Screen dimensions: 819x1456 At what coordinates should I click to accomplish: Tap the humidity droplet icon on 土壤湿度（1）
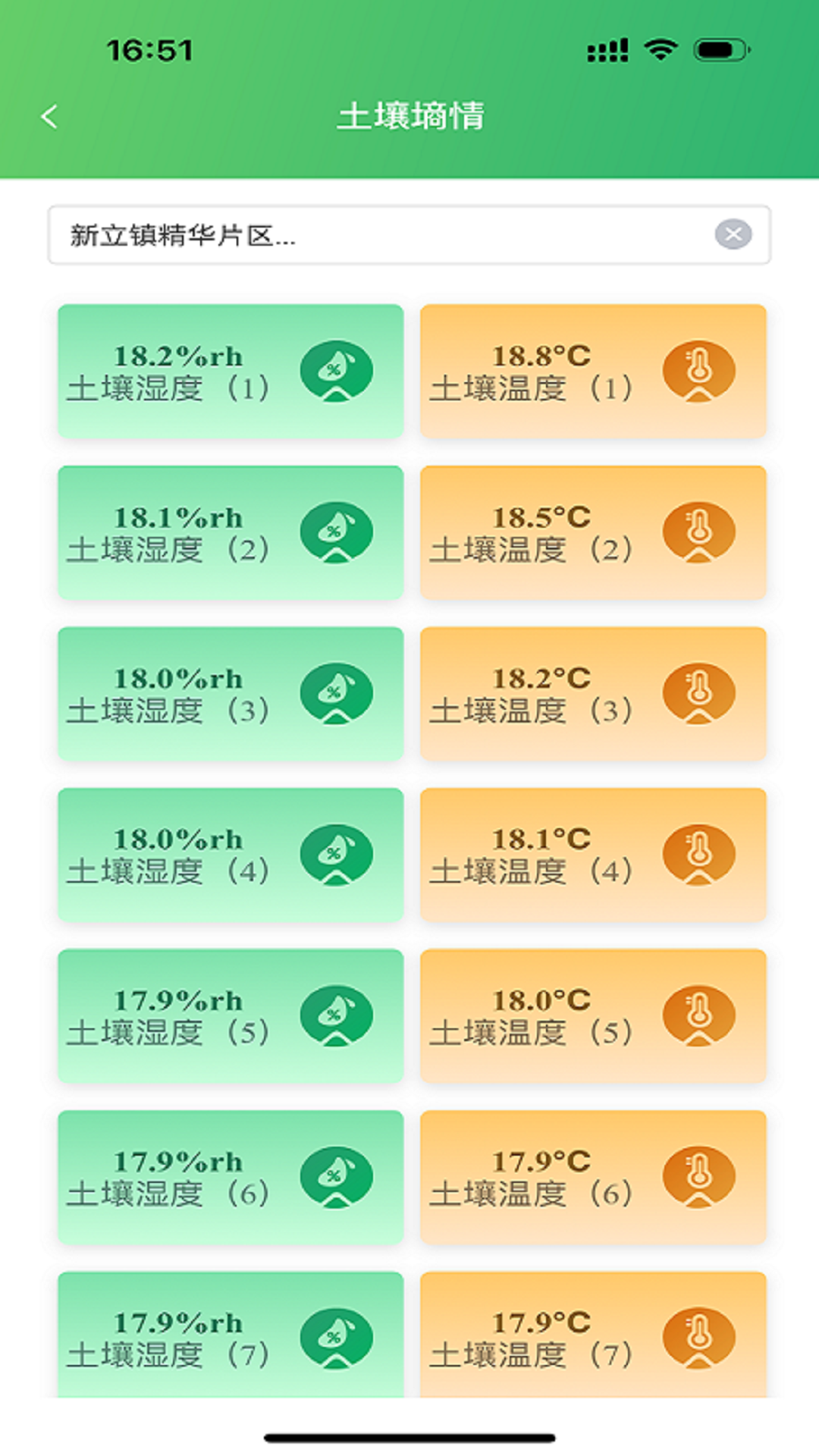pyautogui.click(x=337, y=369)
